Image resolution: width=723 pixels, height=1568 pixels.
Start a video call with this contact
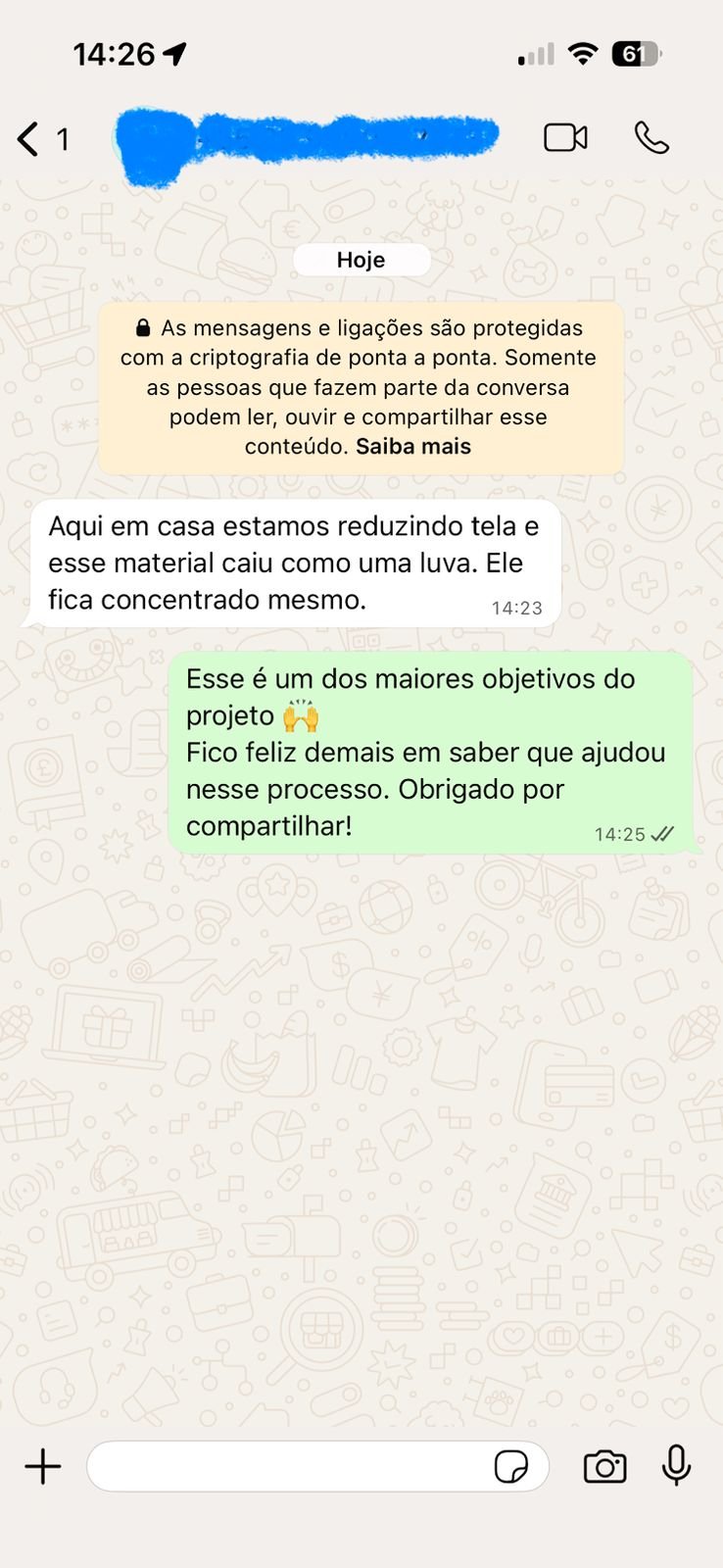565,138
